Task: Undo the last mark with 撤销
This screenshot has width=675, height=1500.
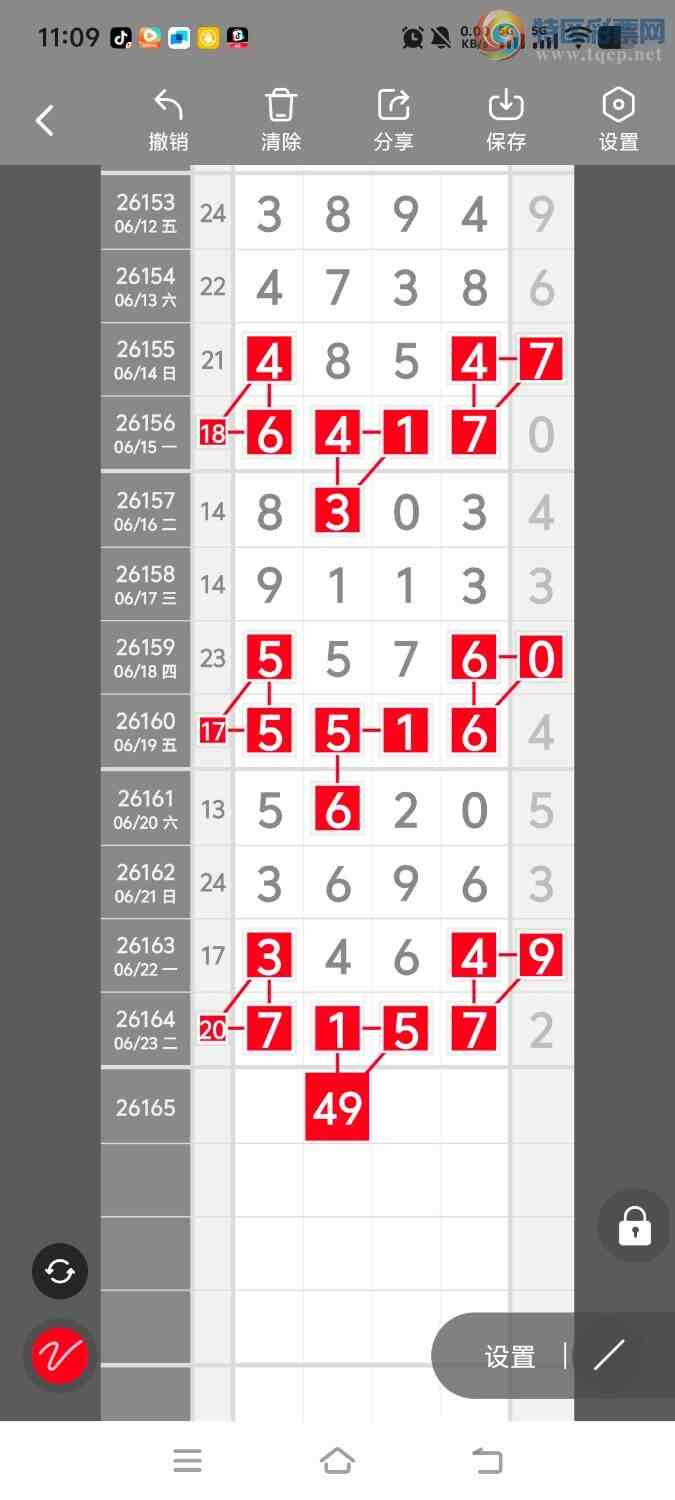Action: (x=168, y=121)
